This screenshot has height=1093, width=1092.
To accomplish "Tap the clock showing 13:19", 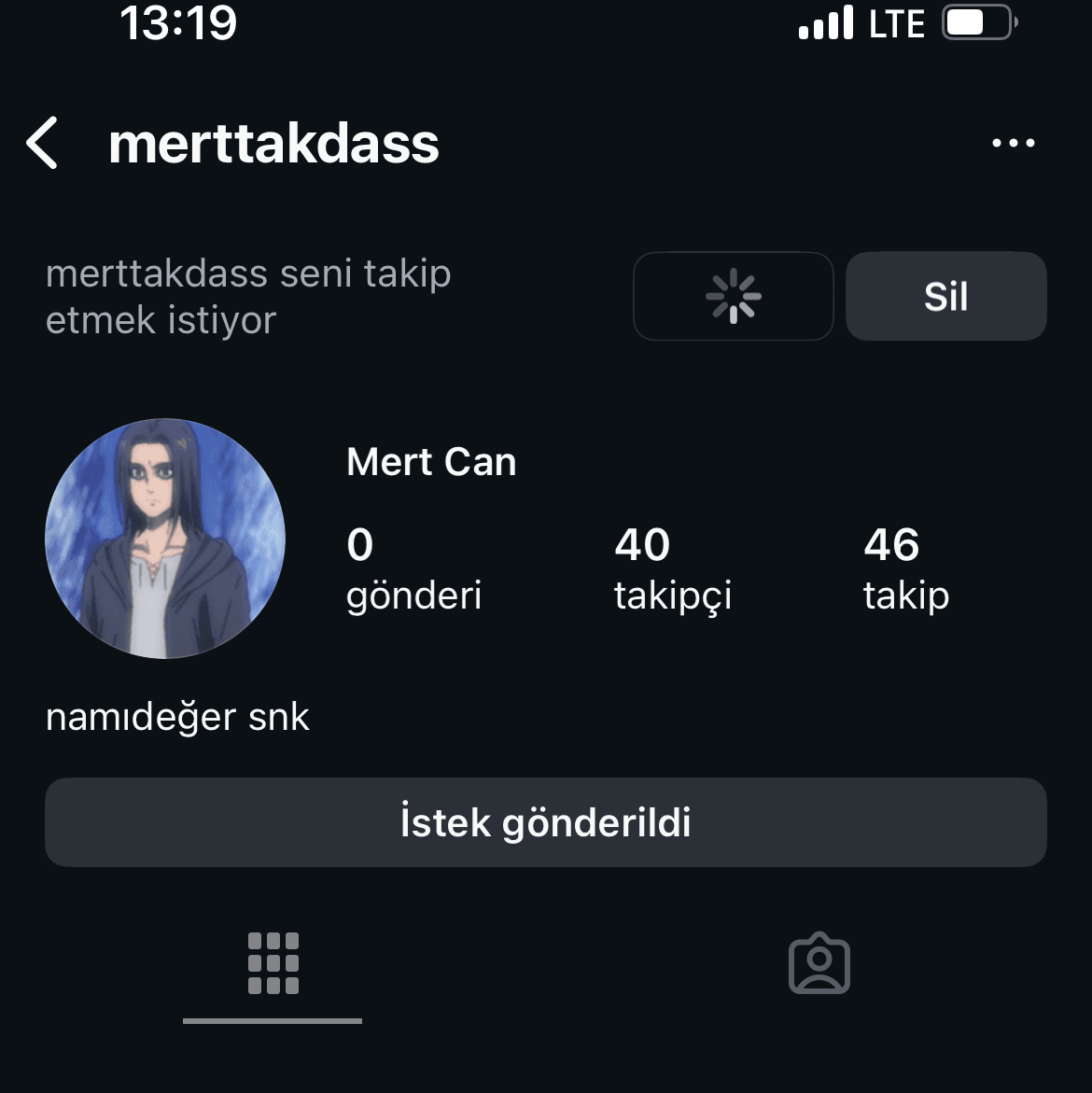I will [x=176, y=23].
